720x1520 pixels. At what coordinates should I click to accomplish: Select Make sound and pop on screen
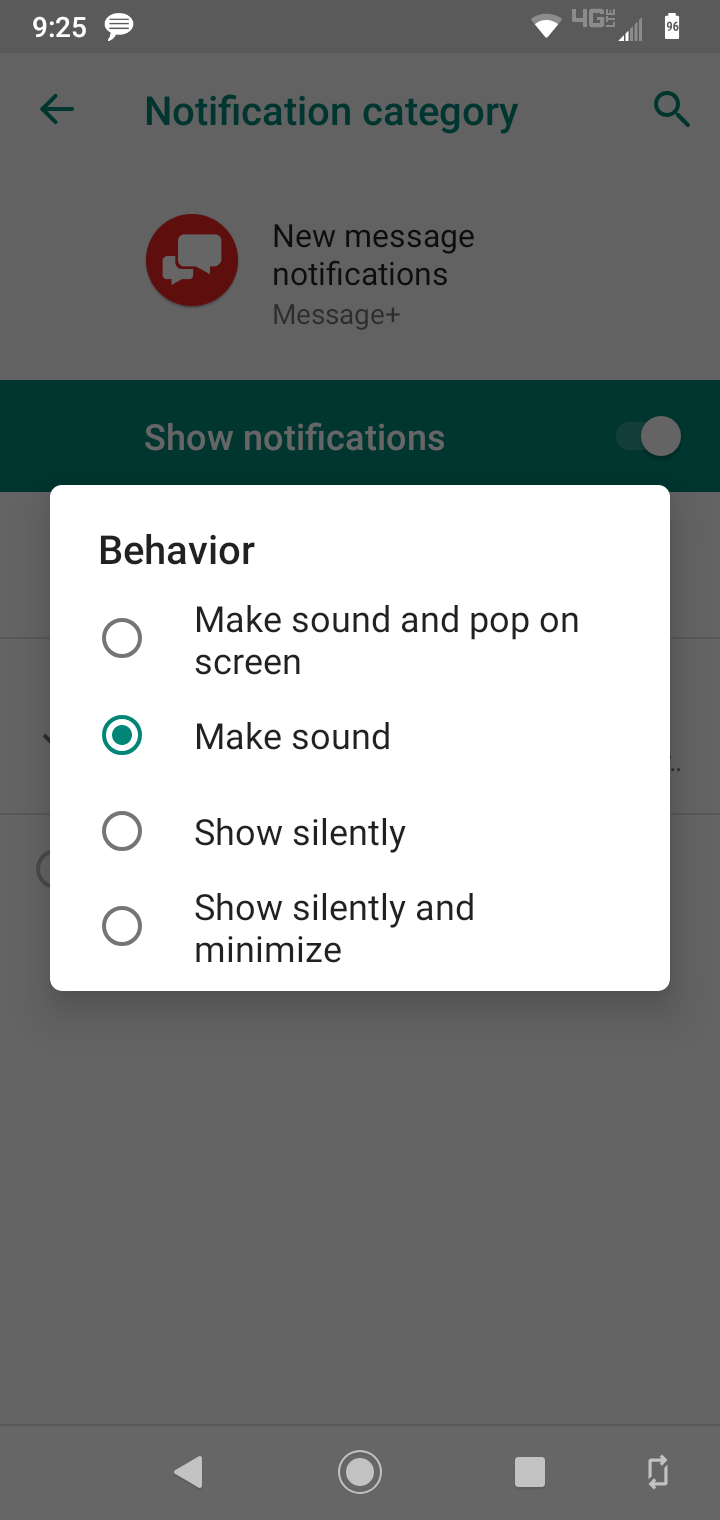coord(360,640)
